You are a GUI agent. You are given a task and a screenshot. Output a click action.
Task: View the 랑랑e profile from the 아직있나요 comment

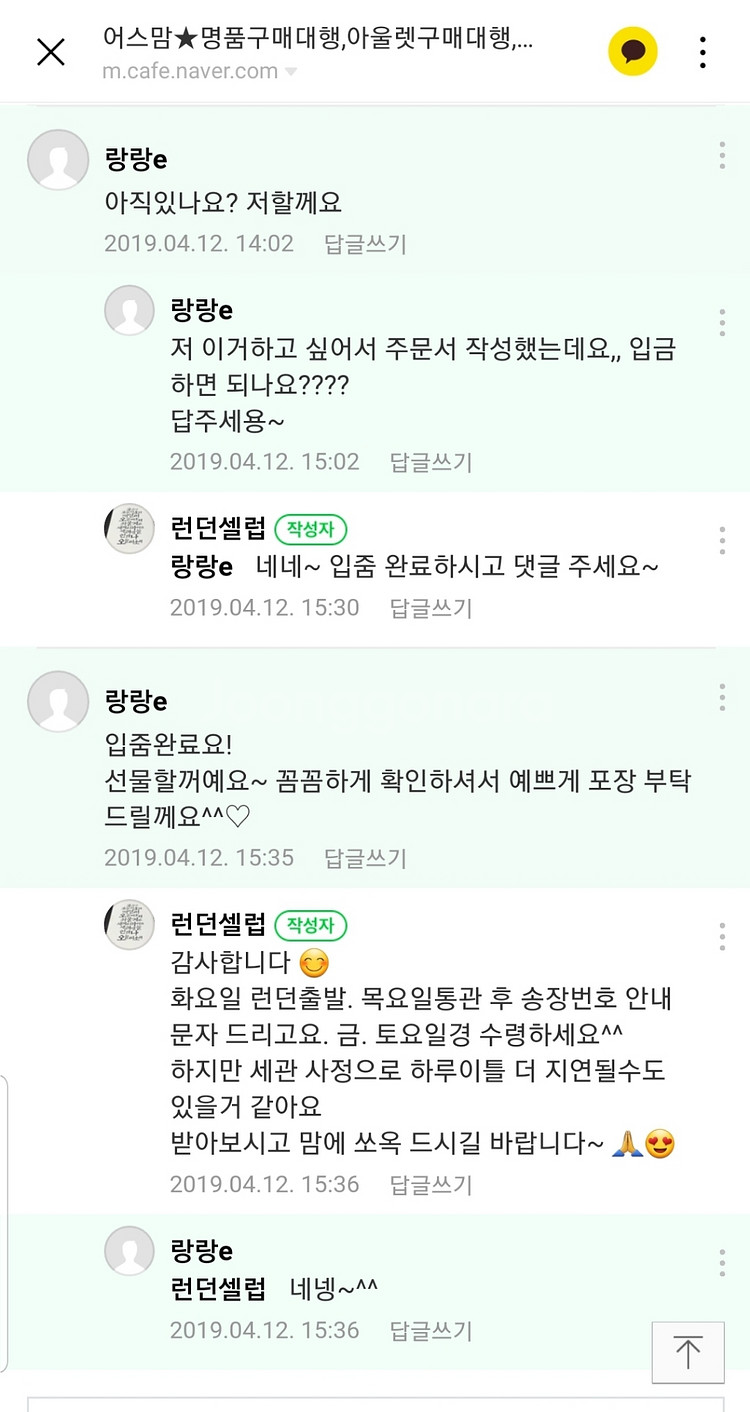point(58,160)
